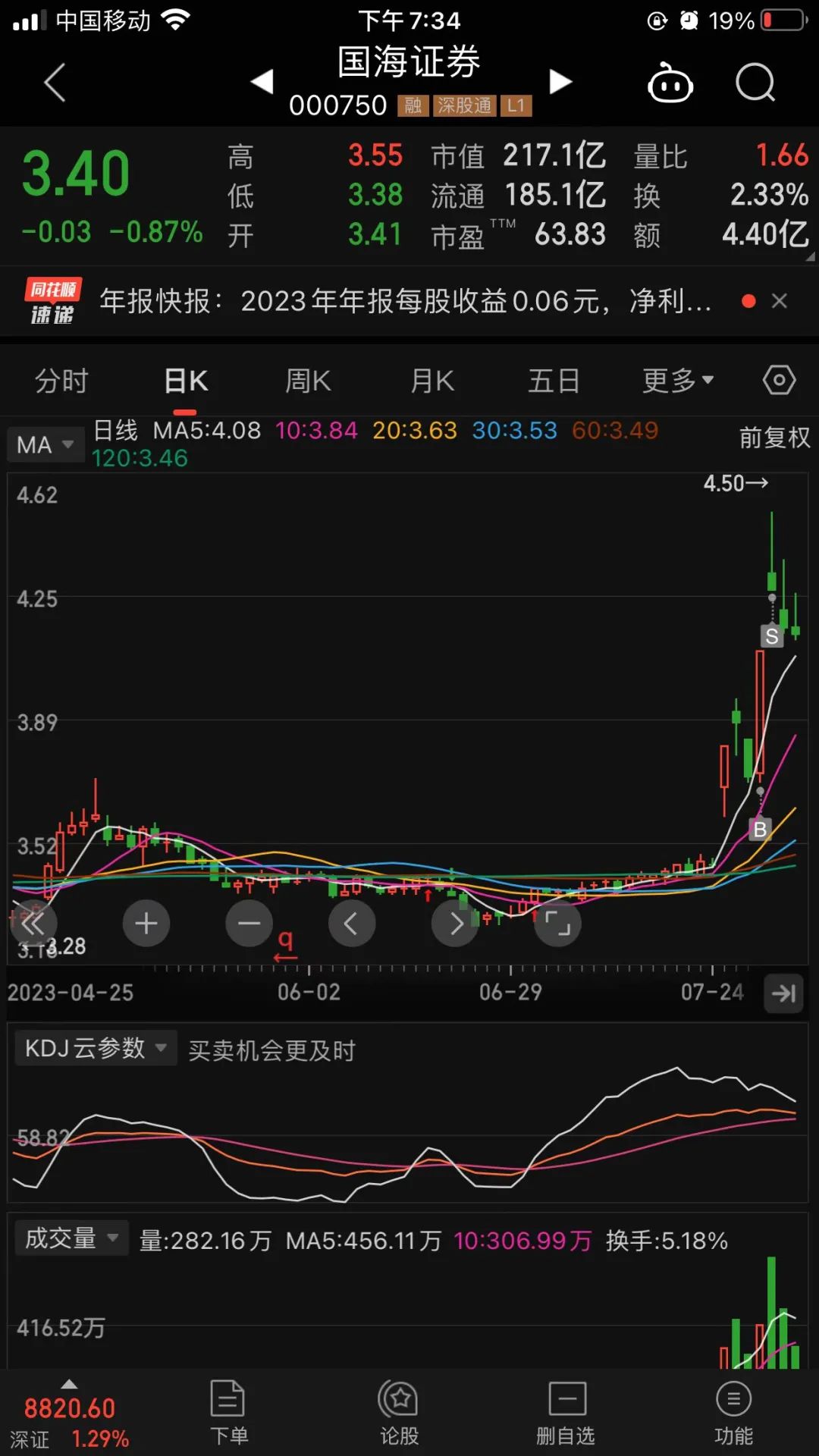The height and width of the screenshot is (1456, 819).
Task: Go back to the previous page
Action: [55, 82]
